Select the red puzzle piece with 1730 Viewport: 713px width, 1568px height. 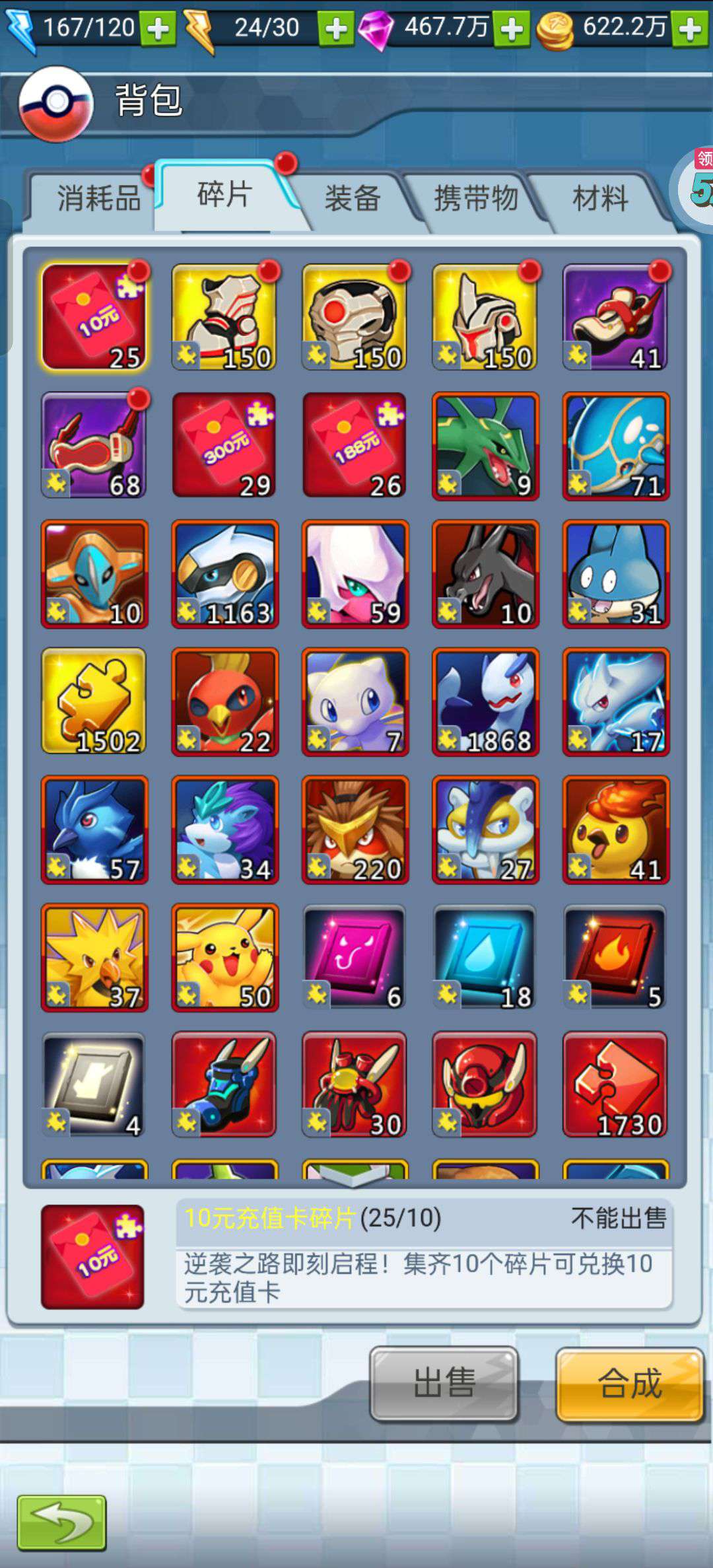(x=615, y=1085)
